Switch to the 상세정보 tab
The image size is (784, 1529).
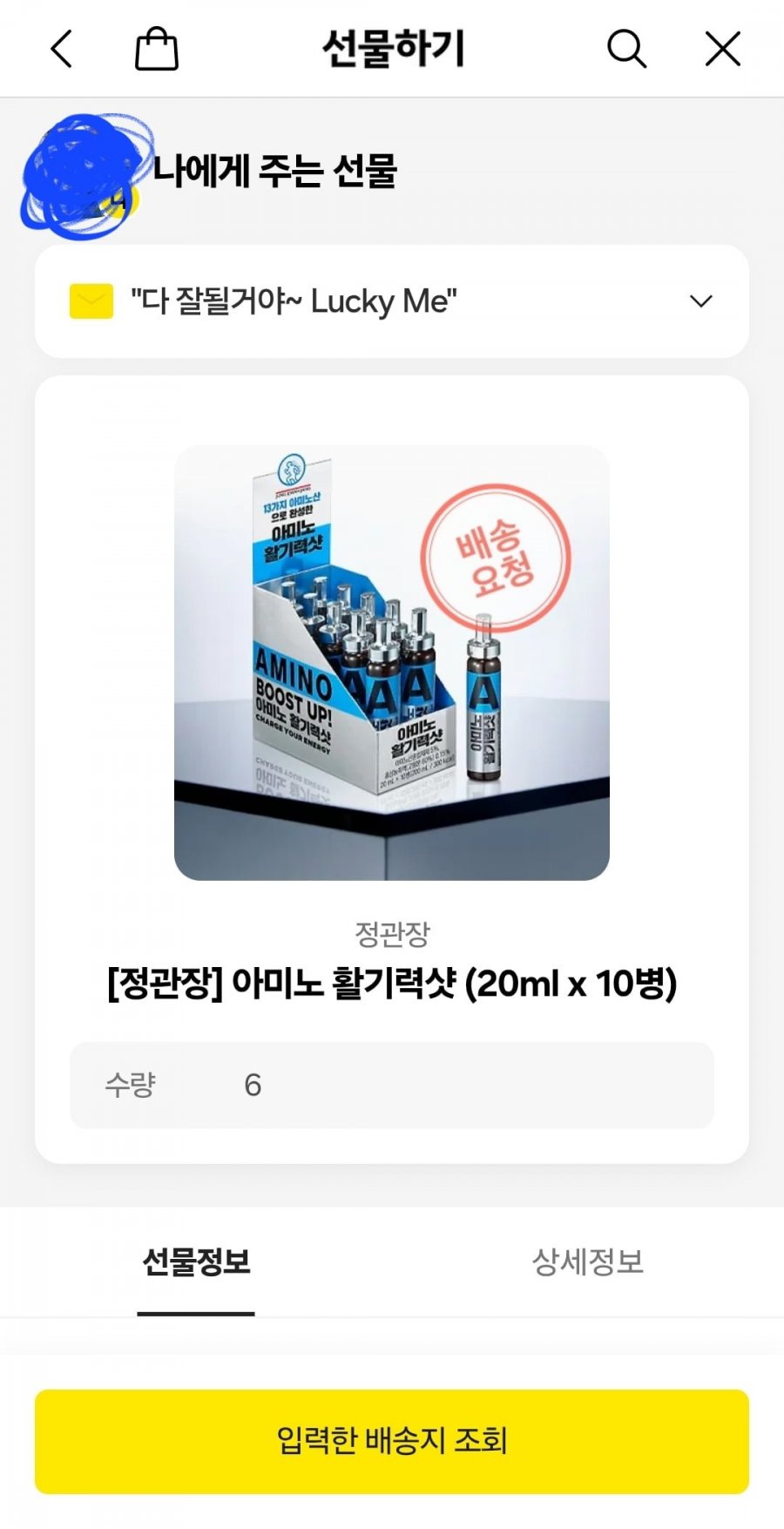588,1262
